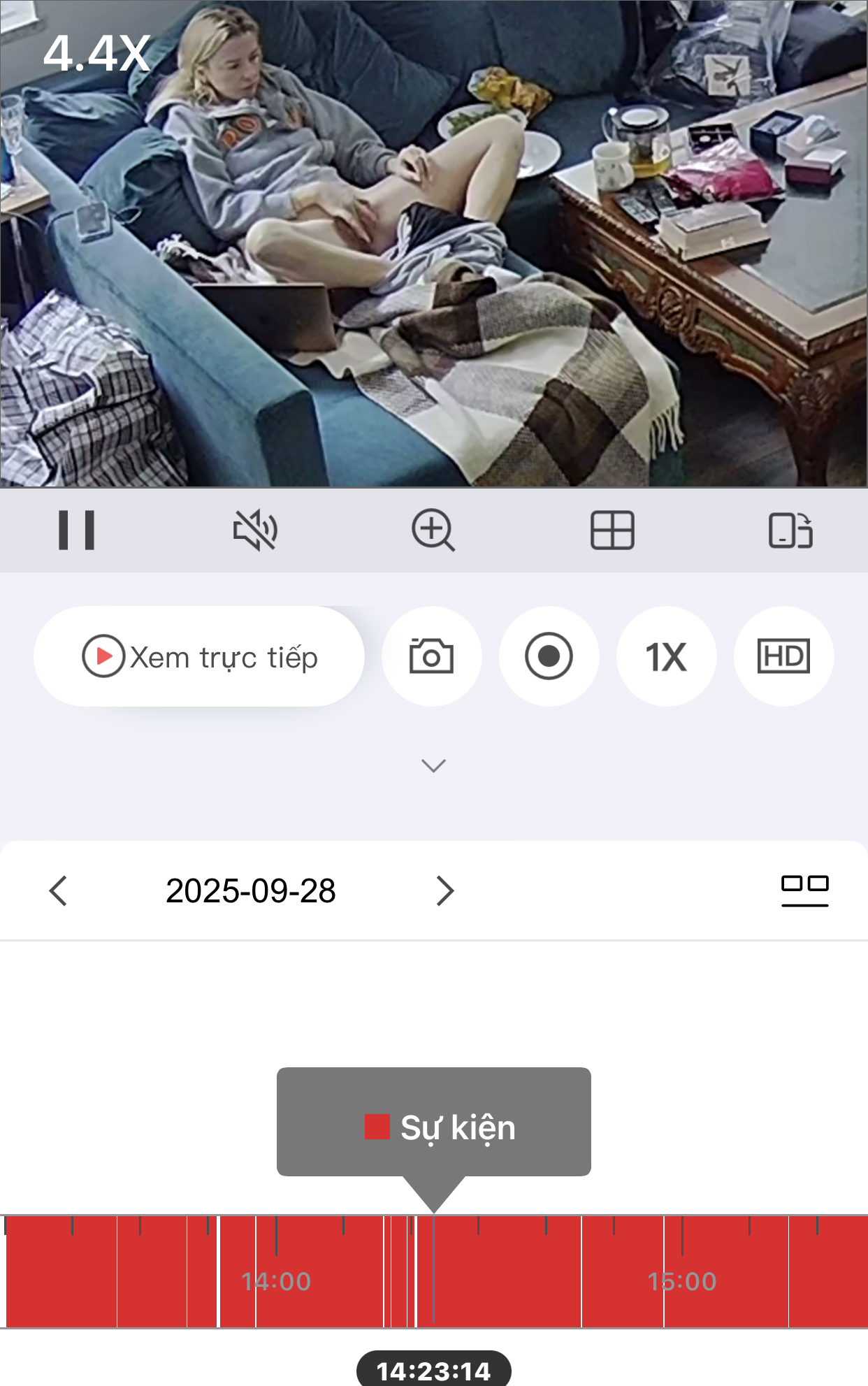Take a snapshot with the camera icon
Image resolution: width=868 pixels, height=1386 pixels.
point(431,657)
